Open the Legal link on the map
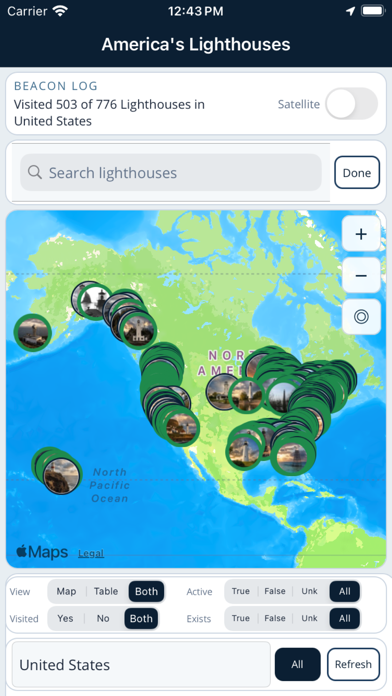Image resolution: width=392 pixels, height=696 pixels. (x=91, y=554)
